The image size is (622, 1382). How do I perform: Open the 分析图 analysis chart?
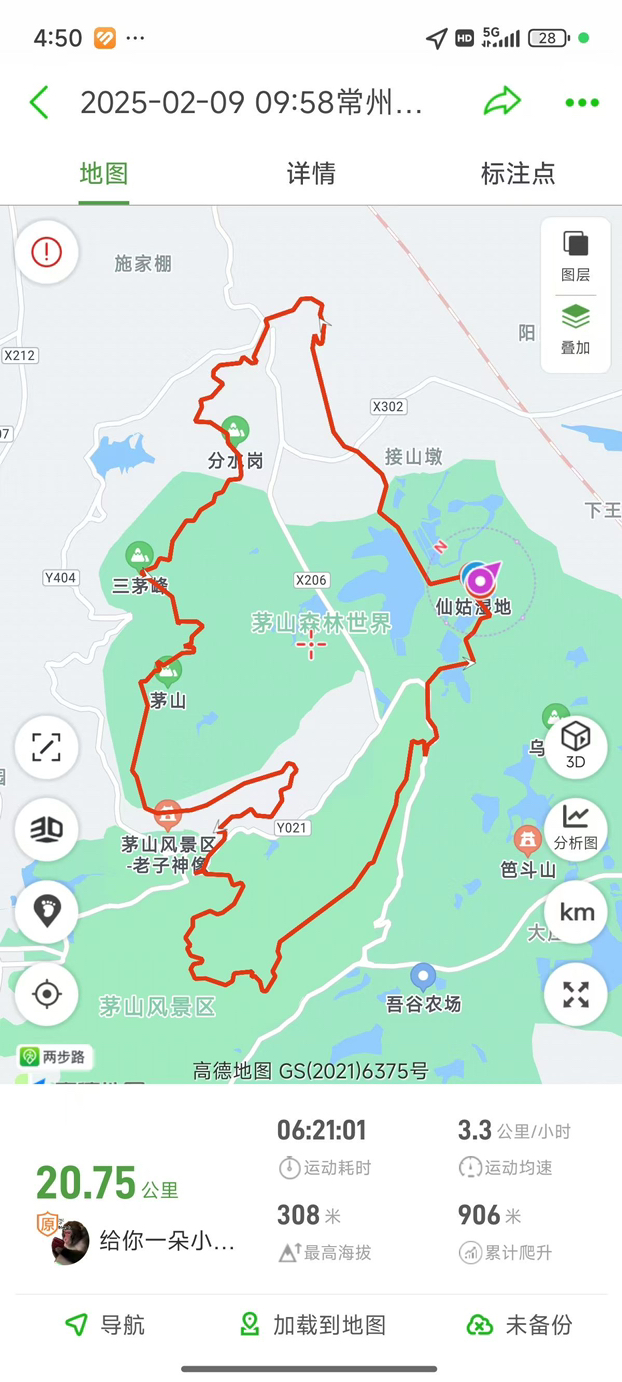click(576, 828)
